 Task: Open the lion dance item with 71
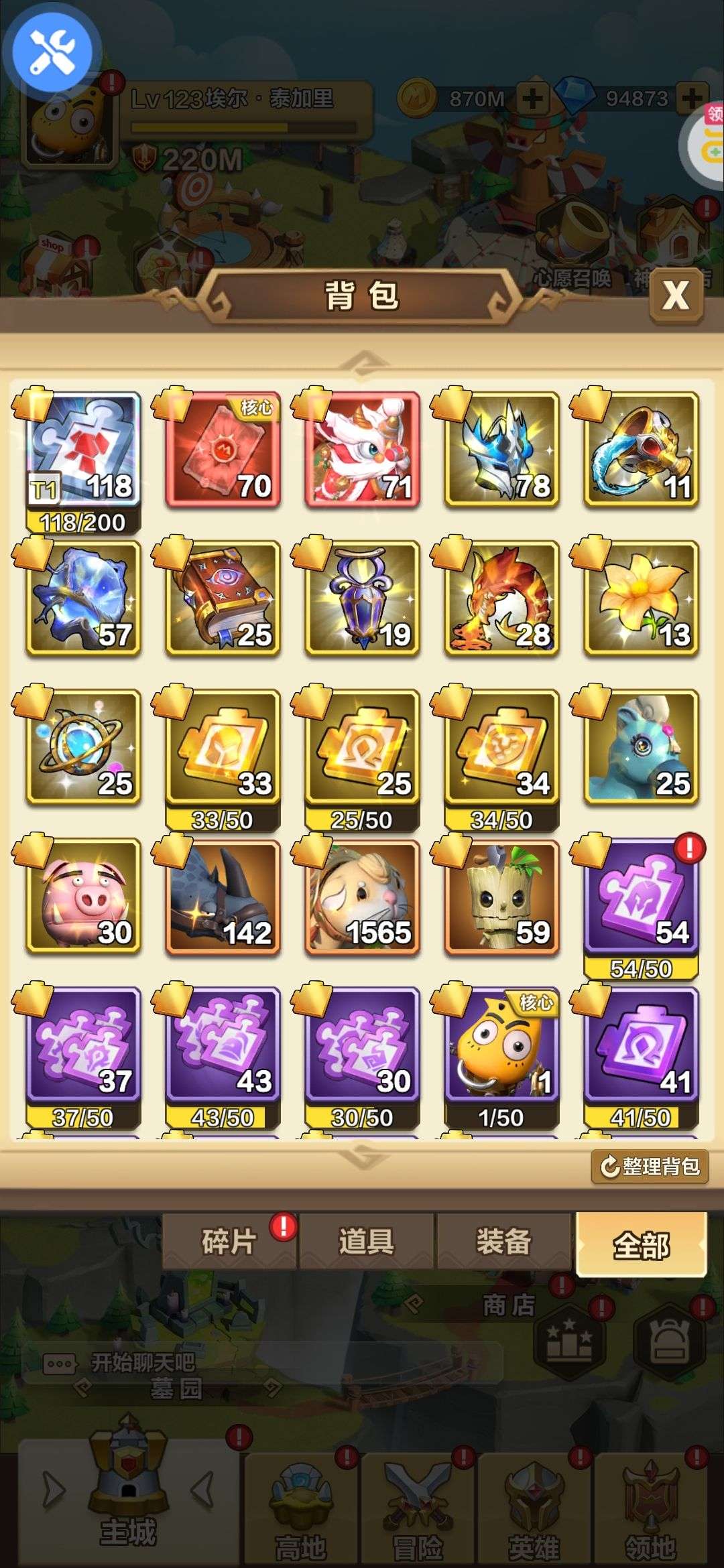[x=362, y=450]
